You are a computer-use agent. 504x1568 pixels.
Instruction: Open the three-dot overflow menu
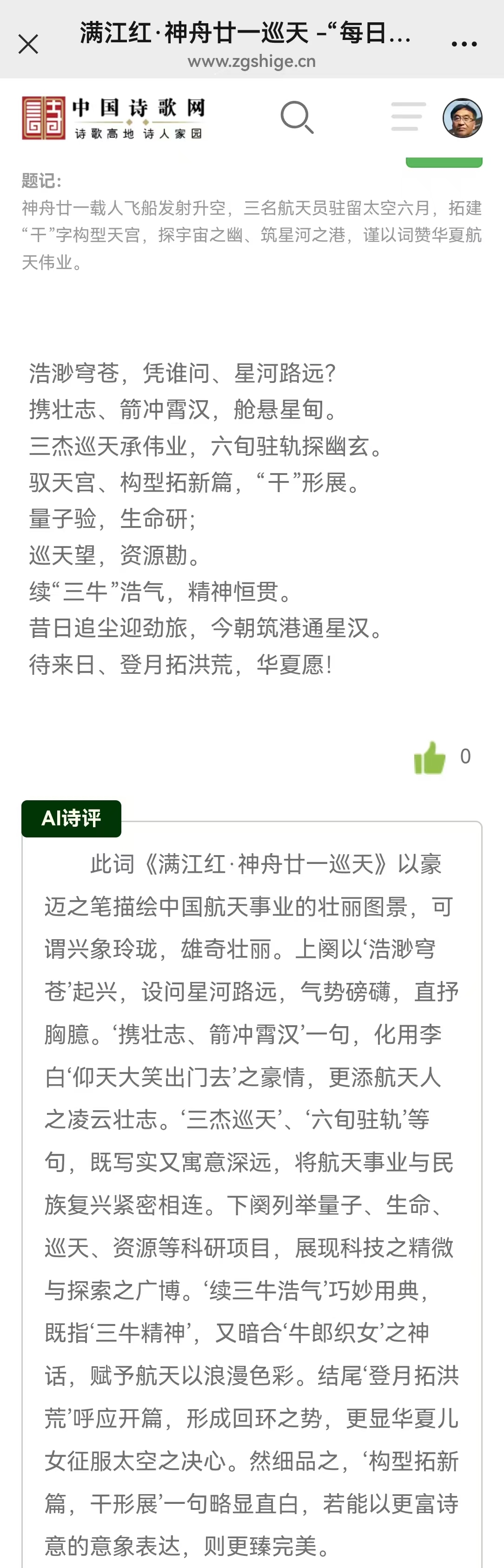(464, 45)
